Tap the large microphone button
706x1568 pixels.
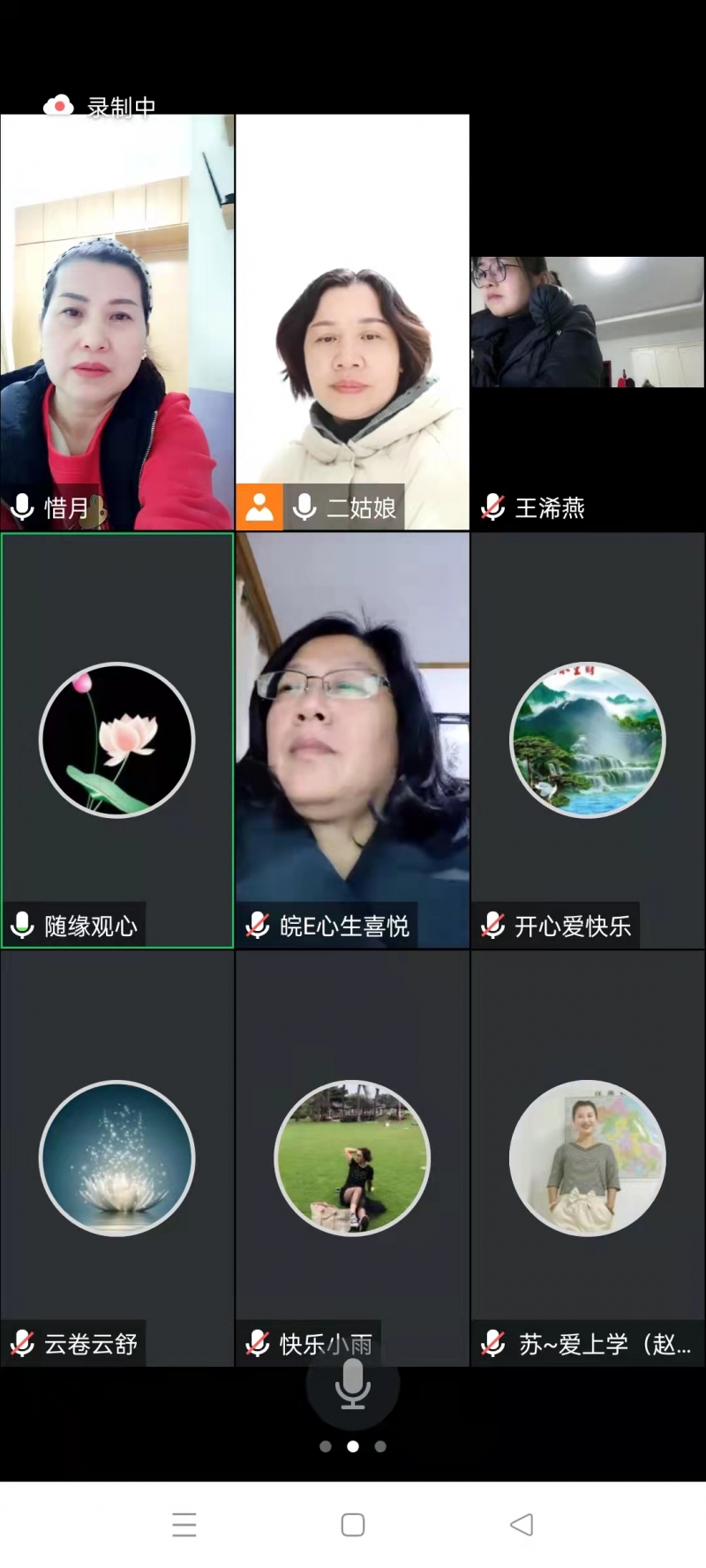[352, 1384]
